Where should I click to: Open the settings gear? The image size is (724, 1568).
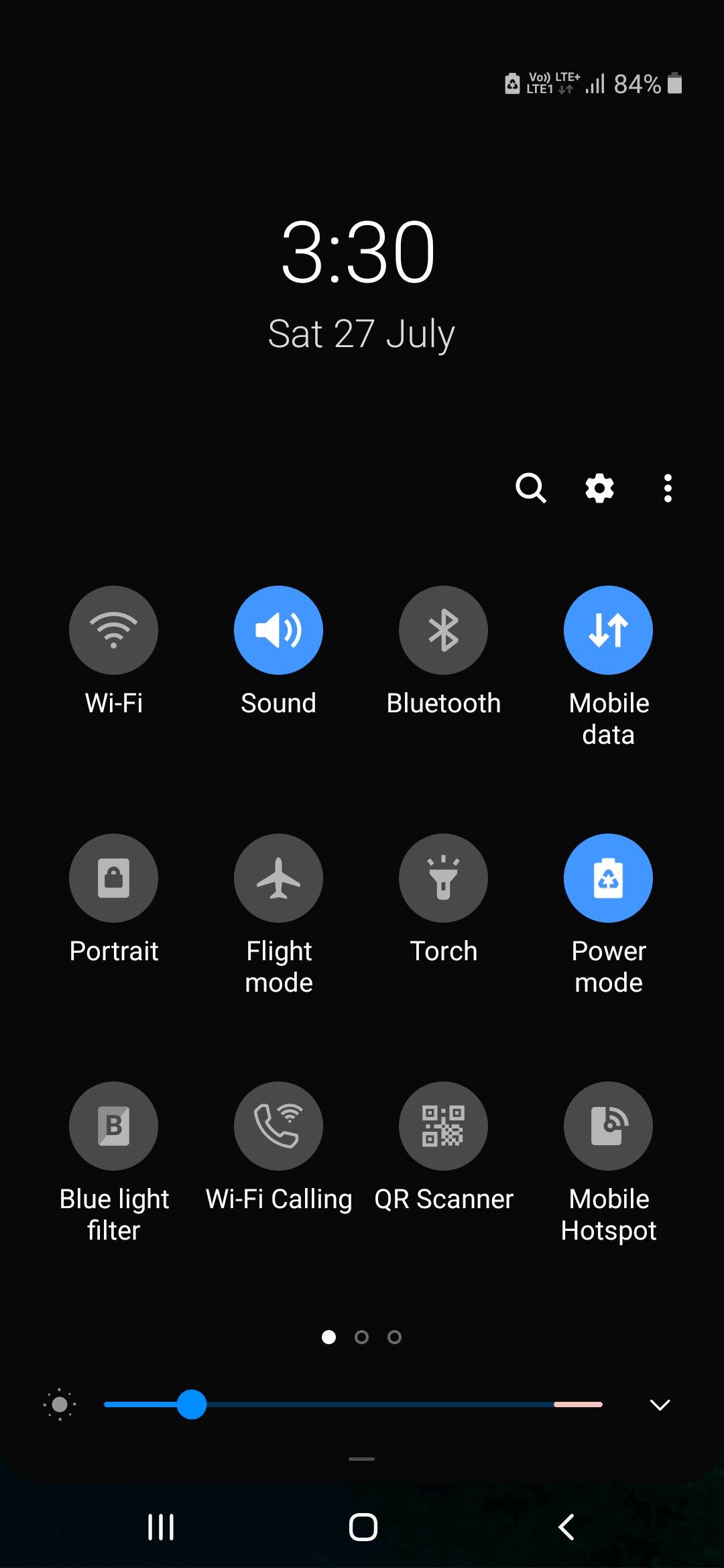[599, 488]
